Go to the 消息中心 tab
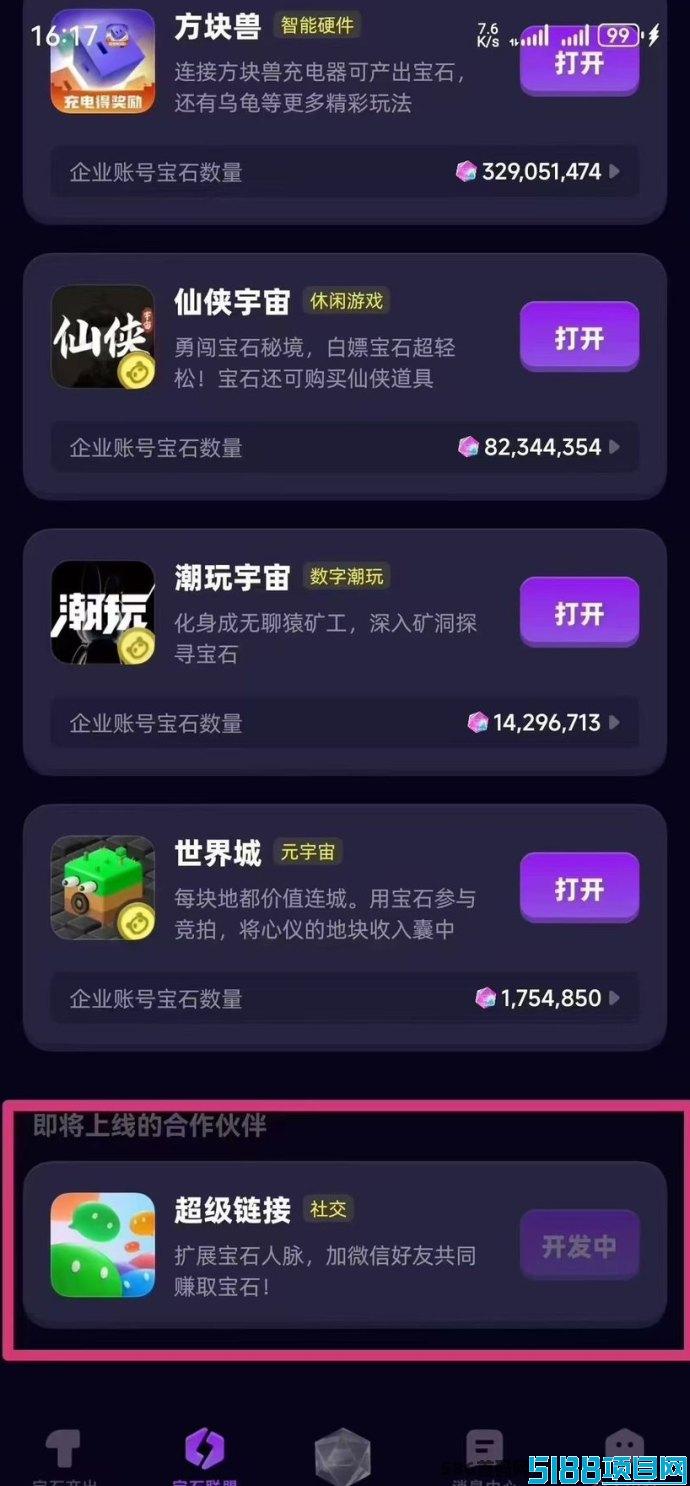The height and width of the screenshot is (1486, 690). (484, 1458)
